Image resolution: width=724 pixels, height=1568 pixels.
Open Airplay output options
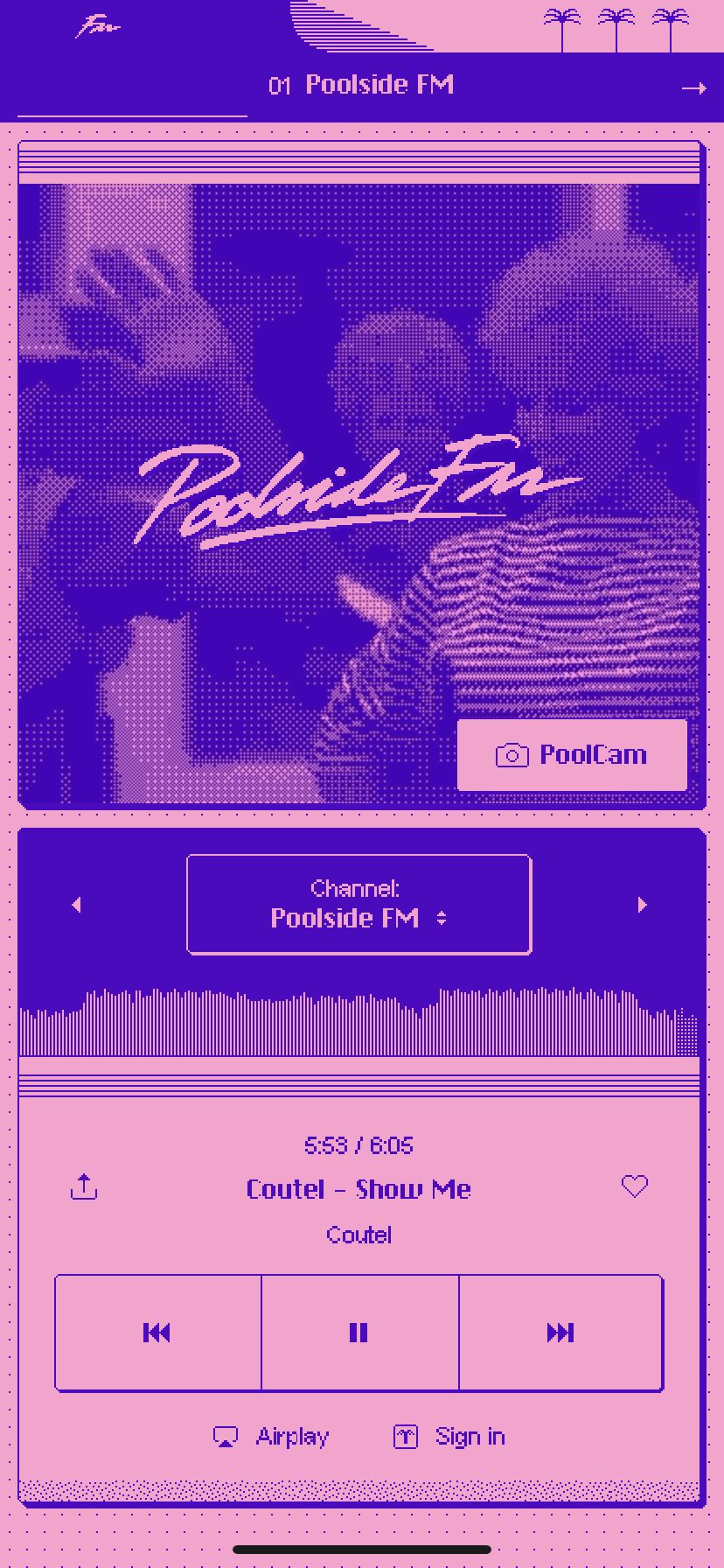271,1437
